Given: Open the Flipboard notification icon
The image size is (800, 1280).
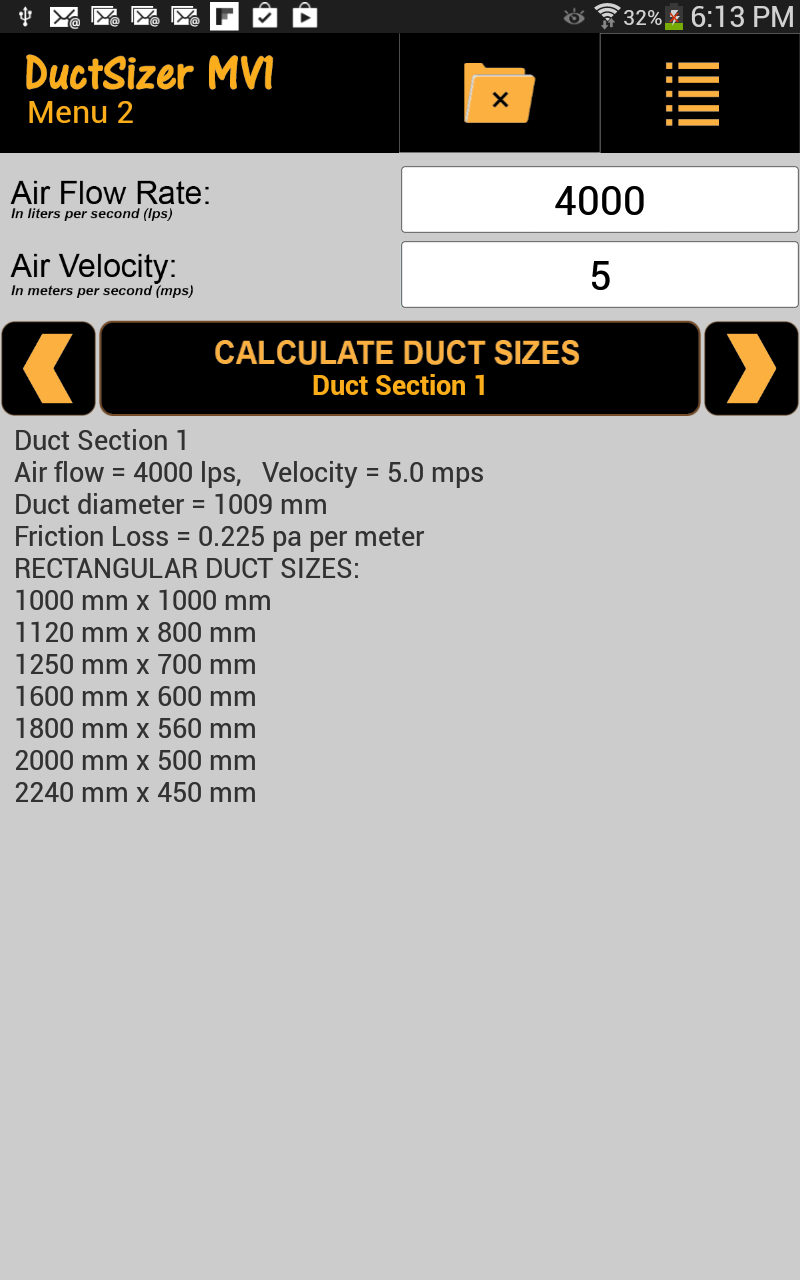Looking at the screenshot, I should pyautogui.click(x=225, y=16).
